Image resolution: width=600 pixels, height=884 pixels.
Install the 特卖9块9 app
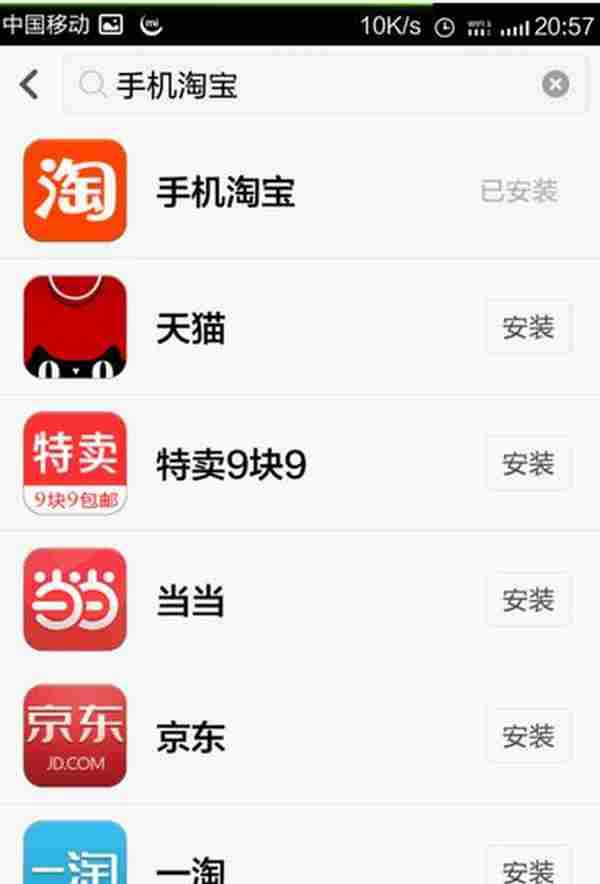528,463
